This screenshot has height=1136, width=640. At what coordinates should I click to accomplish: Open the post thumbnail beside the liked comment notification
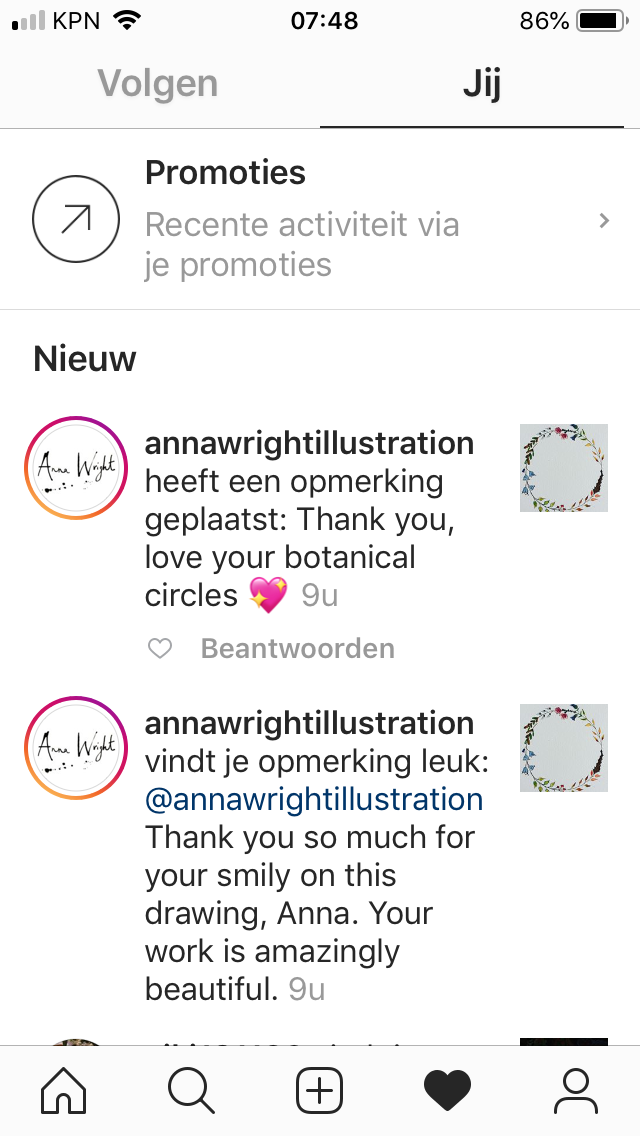pos(564,748)
